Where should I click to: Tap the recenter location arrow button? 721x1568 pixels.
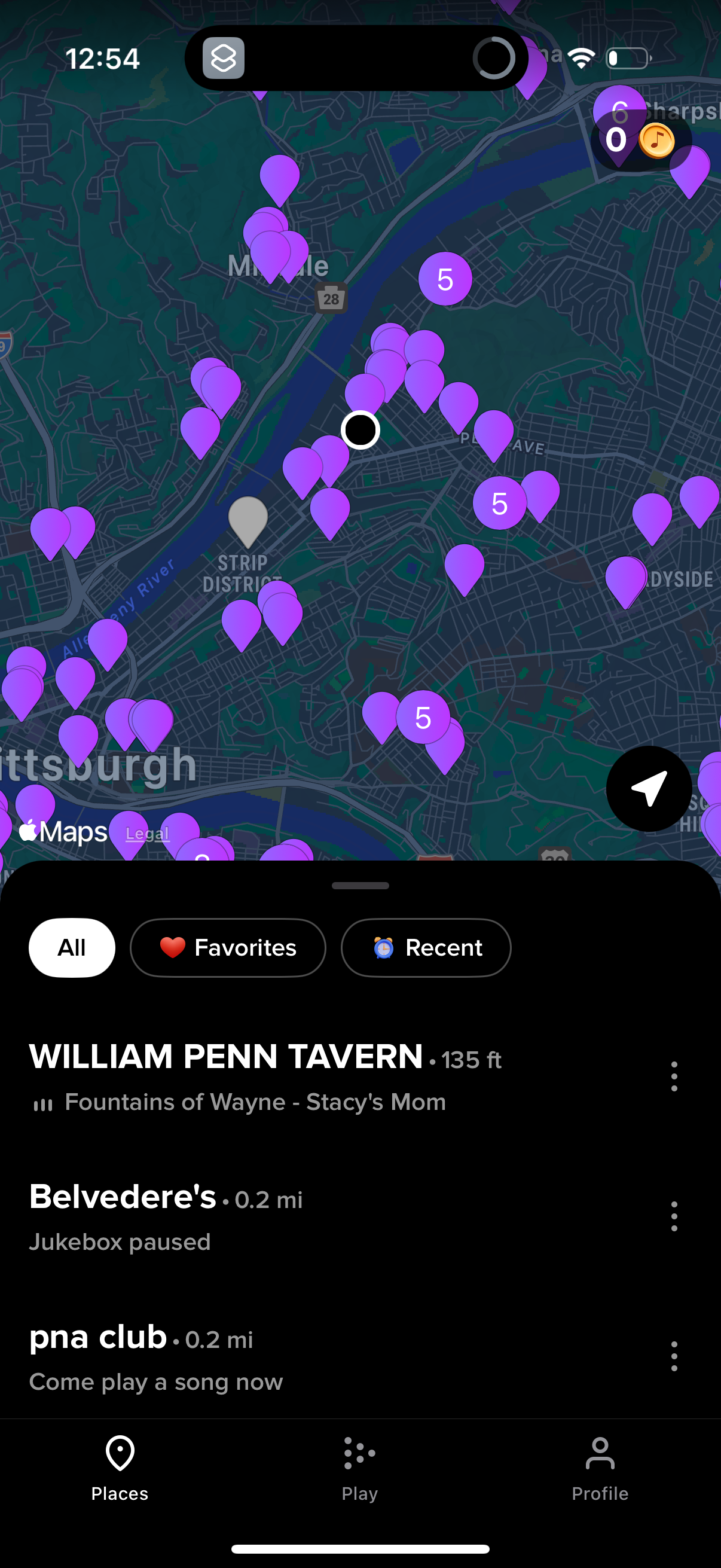pos(649,788)
